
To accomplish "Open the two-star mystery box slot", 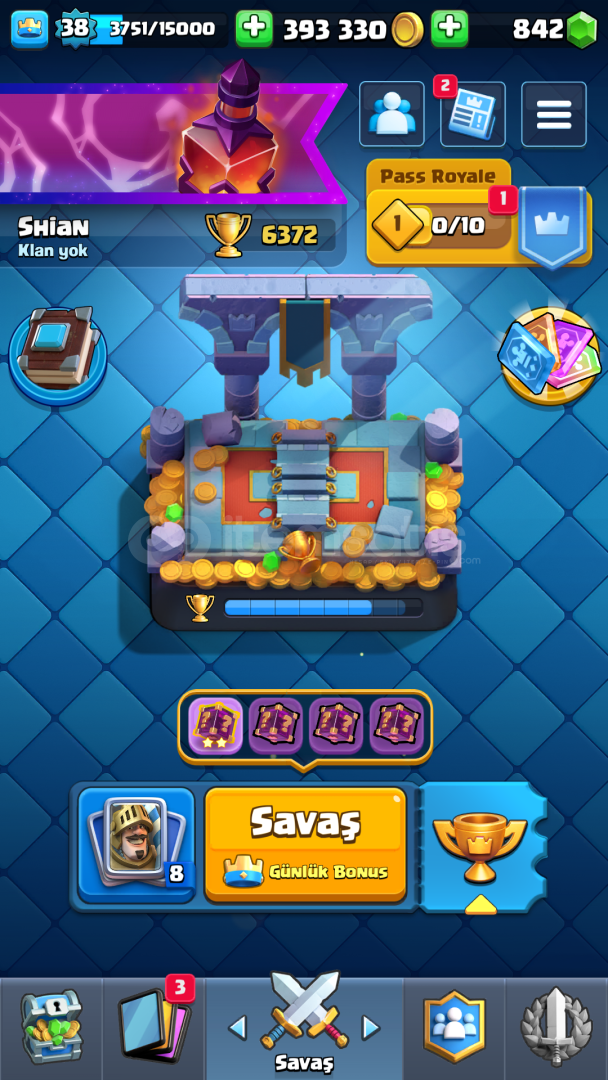I will pos(216,725).
